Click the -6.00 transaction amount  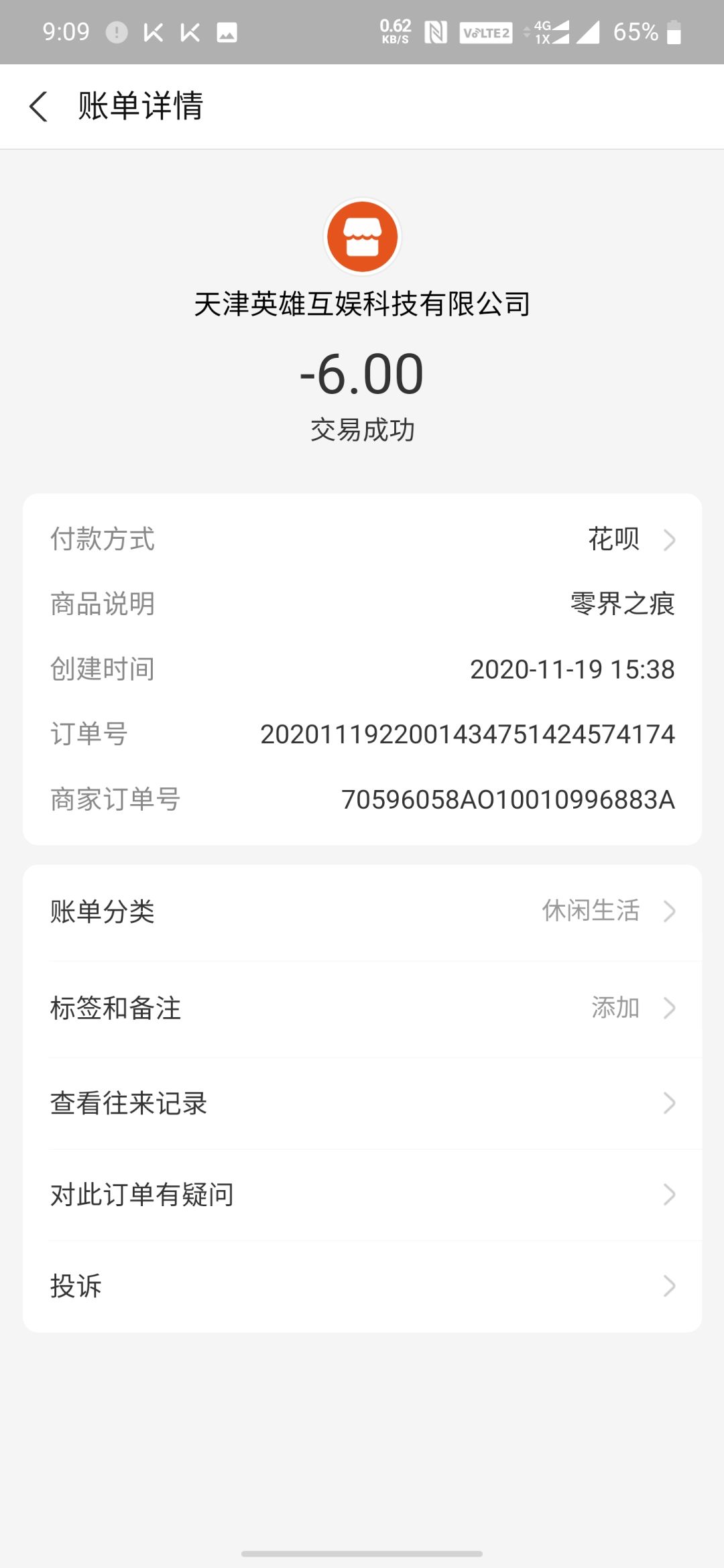point(362,373)
